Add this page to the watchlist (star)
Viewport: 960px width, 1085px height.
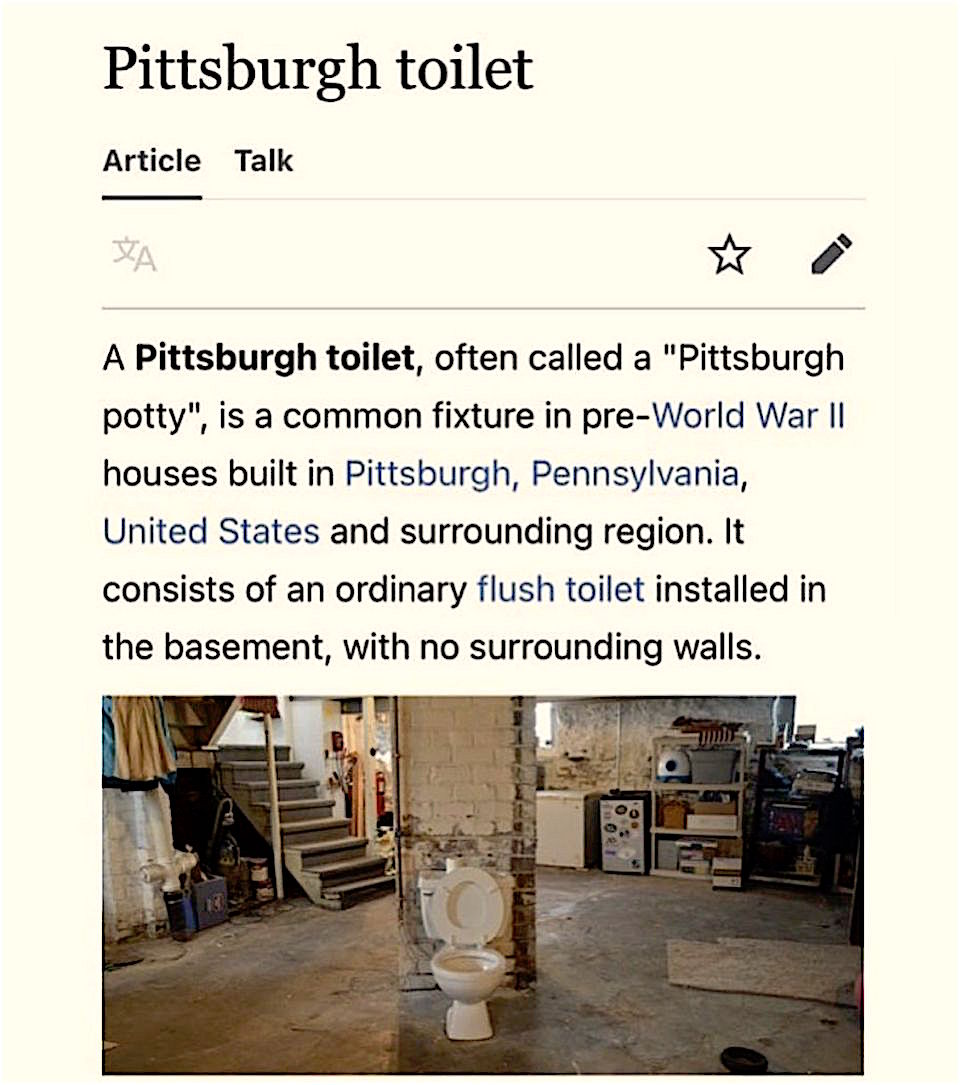click(x=729, y=255)
